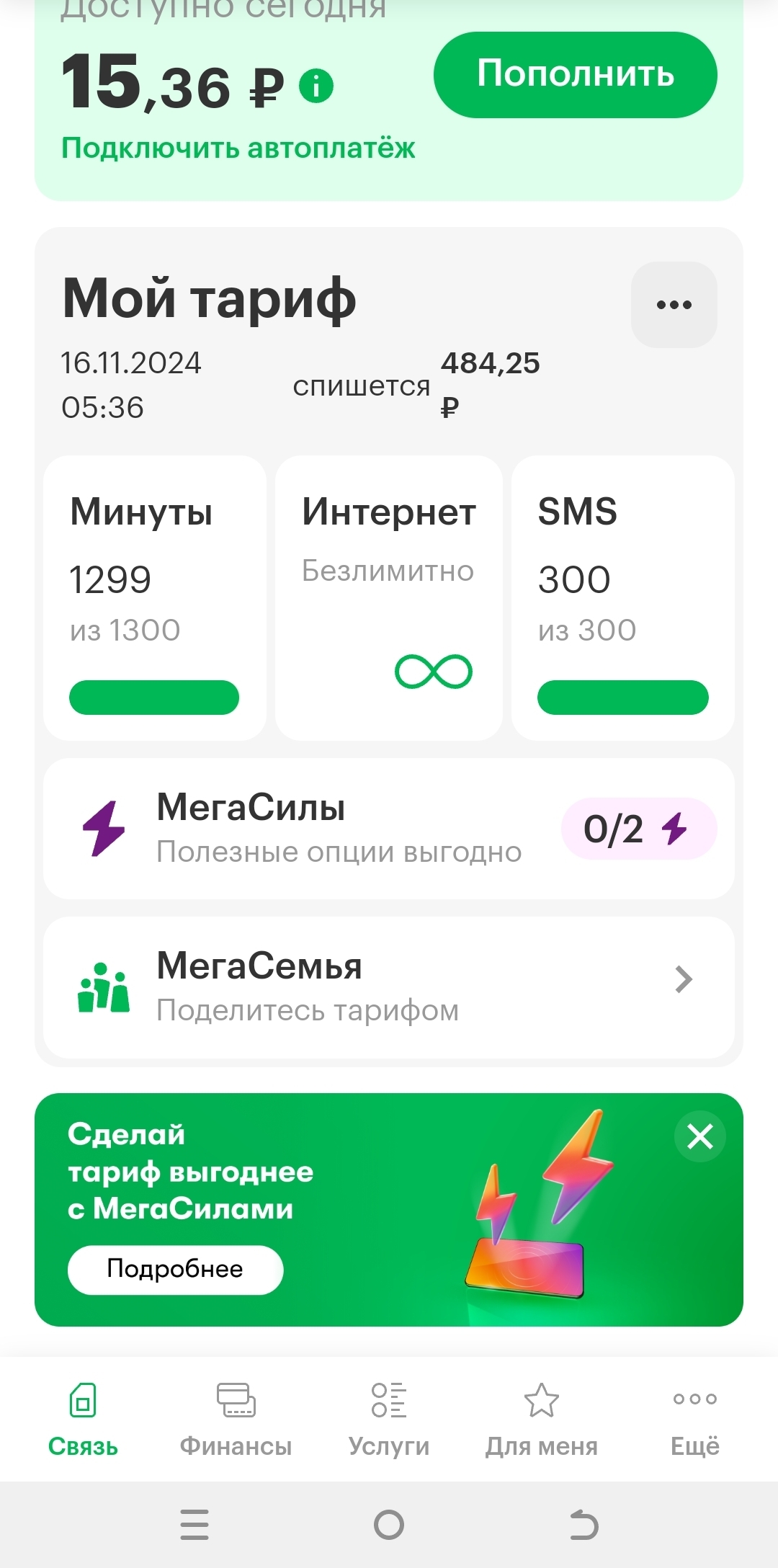Return to the system home screen
This screenshot has height=1568, width=778.
click(389, 1525)
